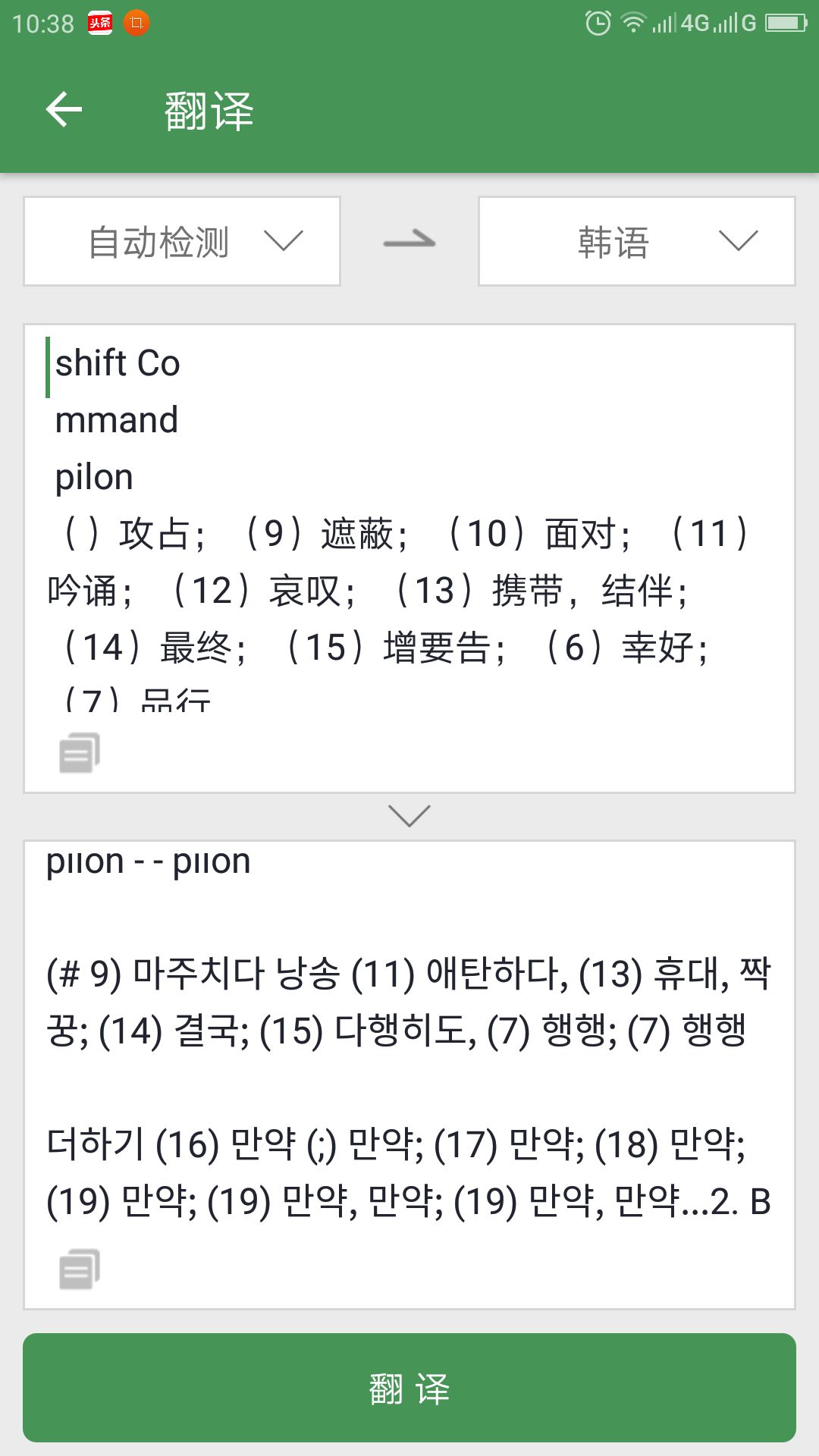Screen dimensions: 819x1456
Task: Swap languages with the arrow between dropdowns
Action: (409, 242)
